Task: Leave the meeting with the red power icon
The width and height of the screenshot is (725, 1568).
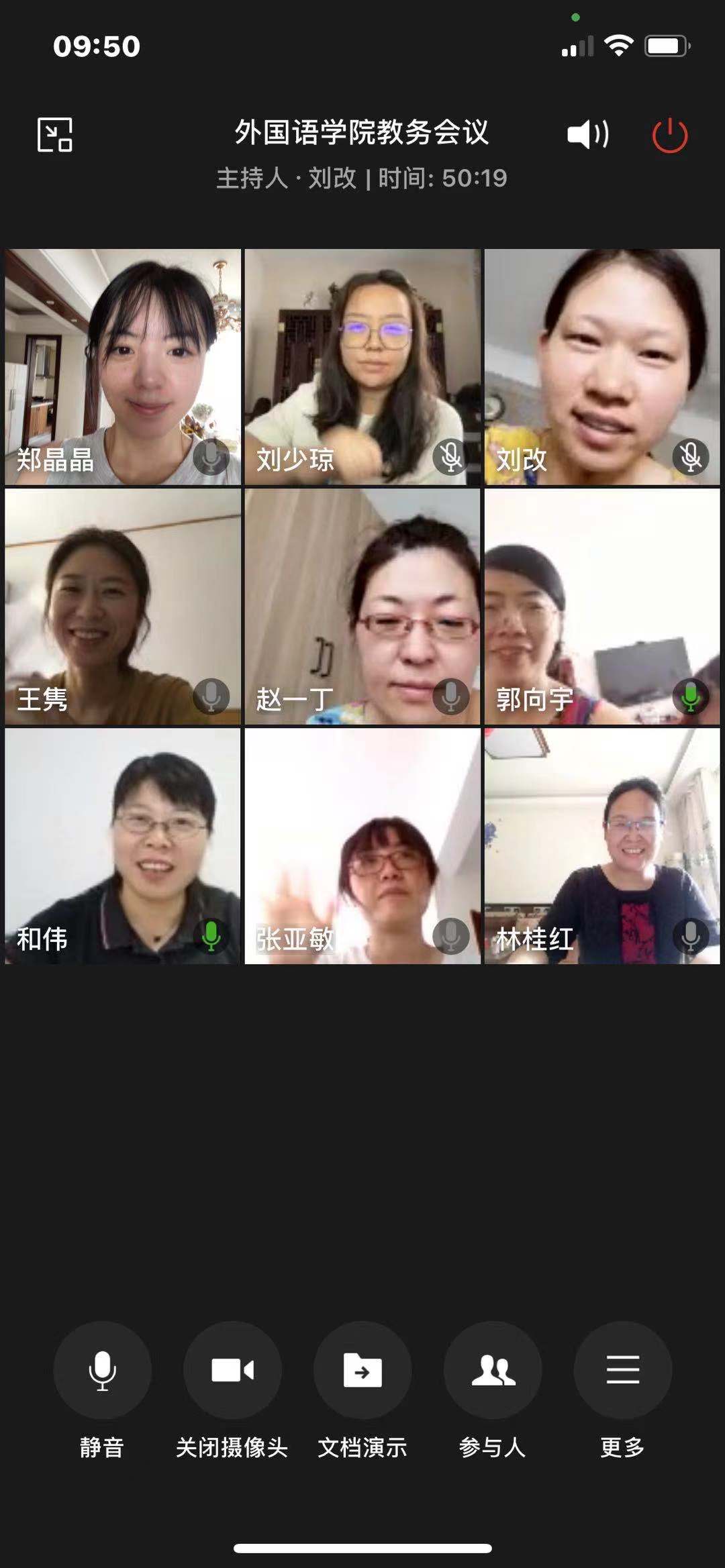Action: (670, 136)
